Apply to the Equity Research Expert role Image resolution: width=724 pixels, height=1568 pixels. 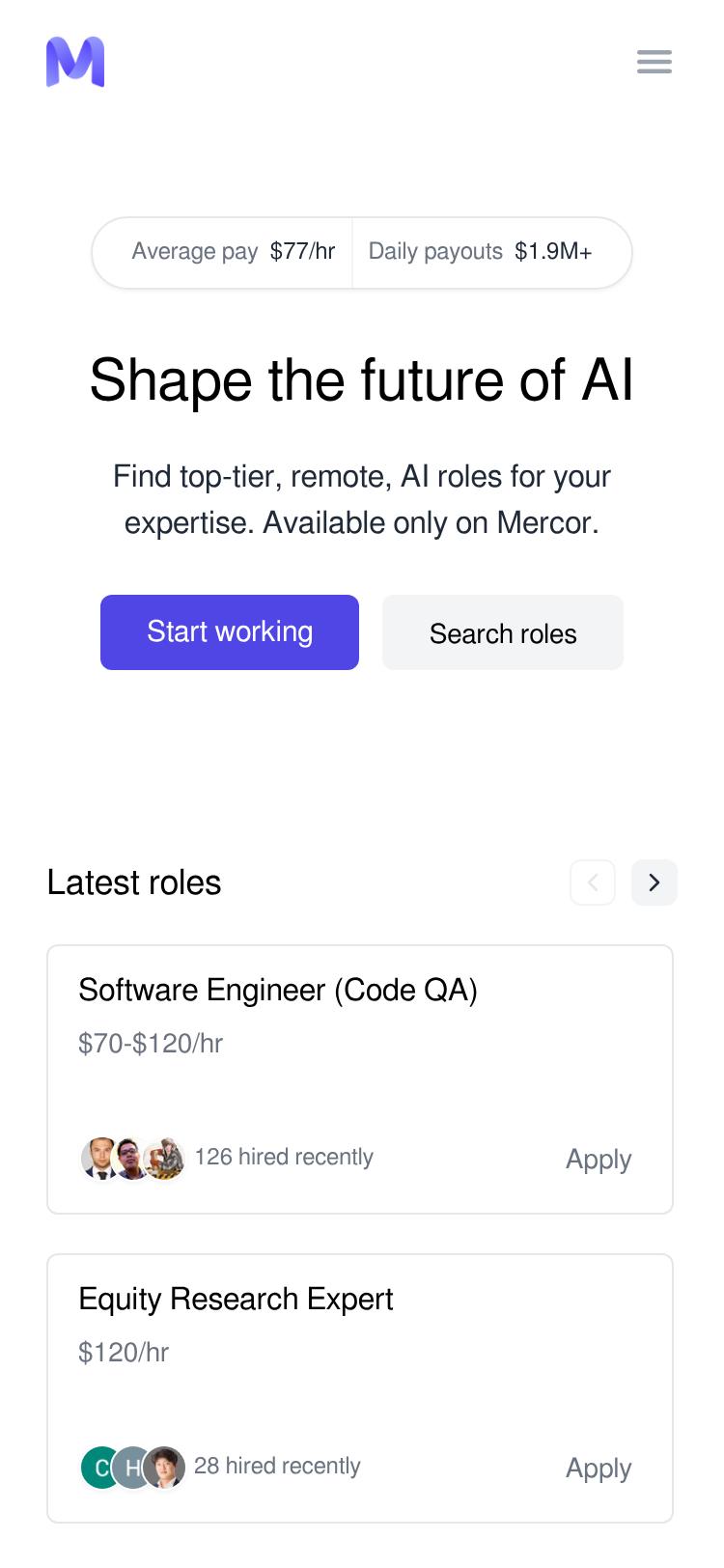tap(598, 1468)
